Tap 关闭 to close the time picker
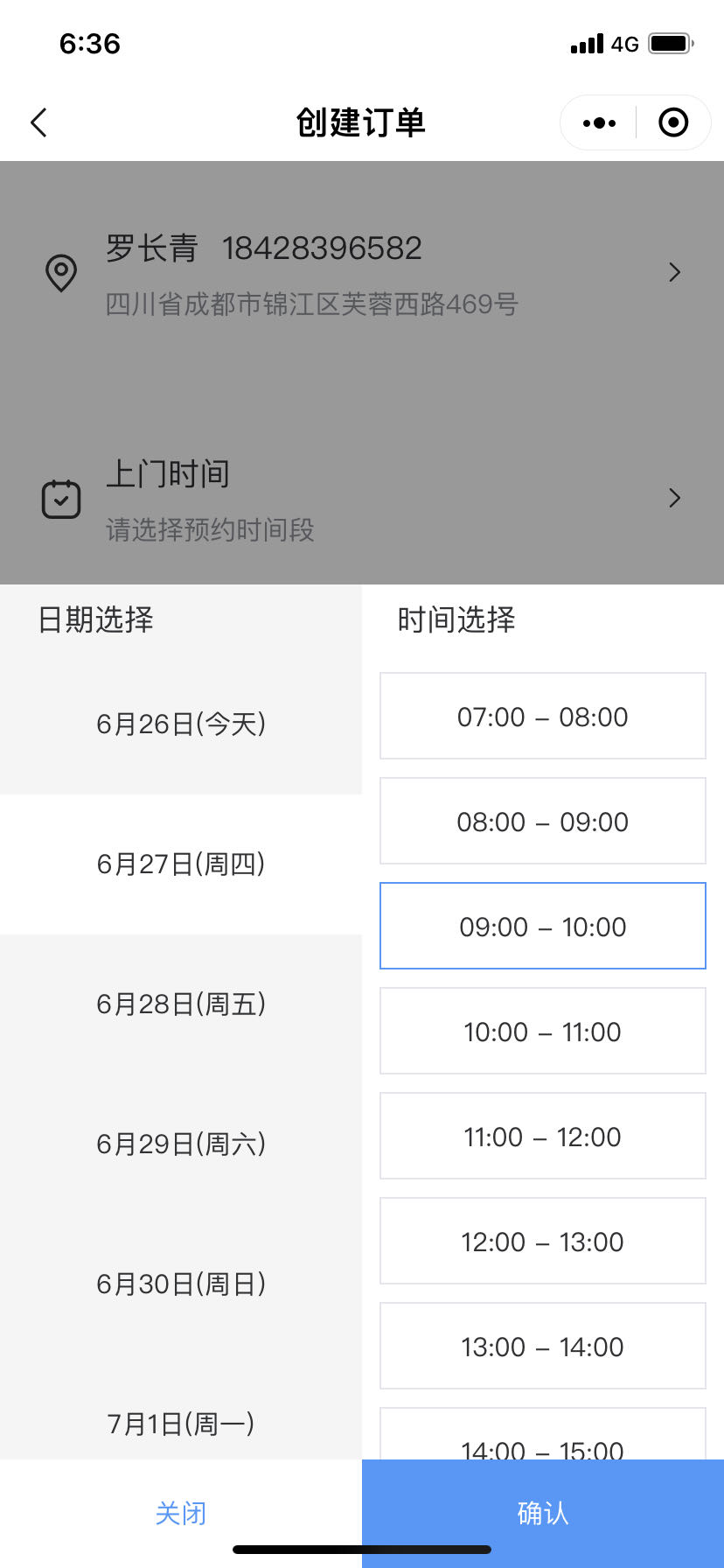Screen dimensions: 724x1568 pos(181,1513)
